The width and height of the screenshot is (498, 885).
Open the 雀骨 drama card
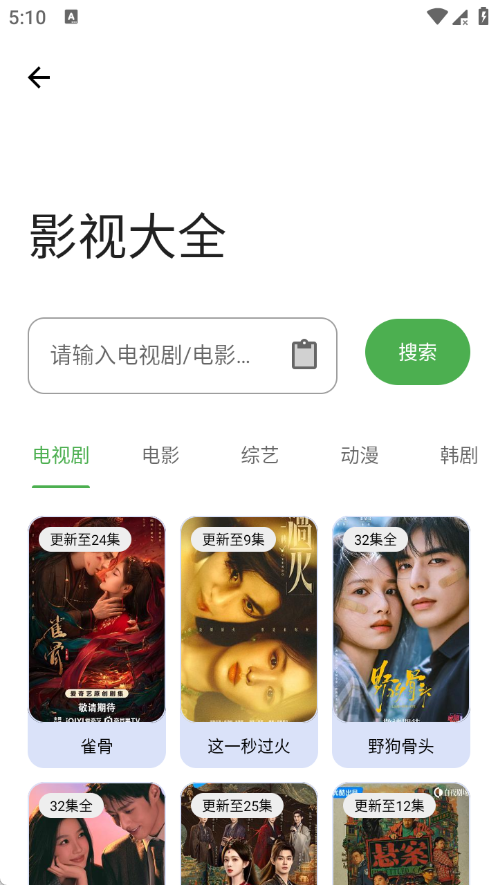(x=97, y=642)
